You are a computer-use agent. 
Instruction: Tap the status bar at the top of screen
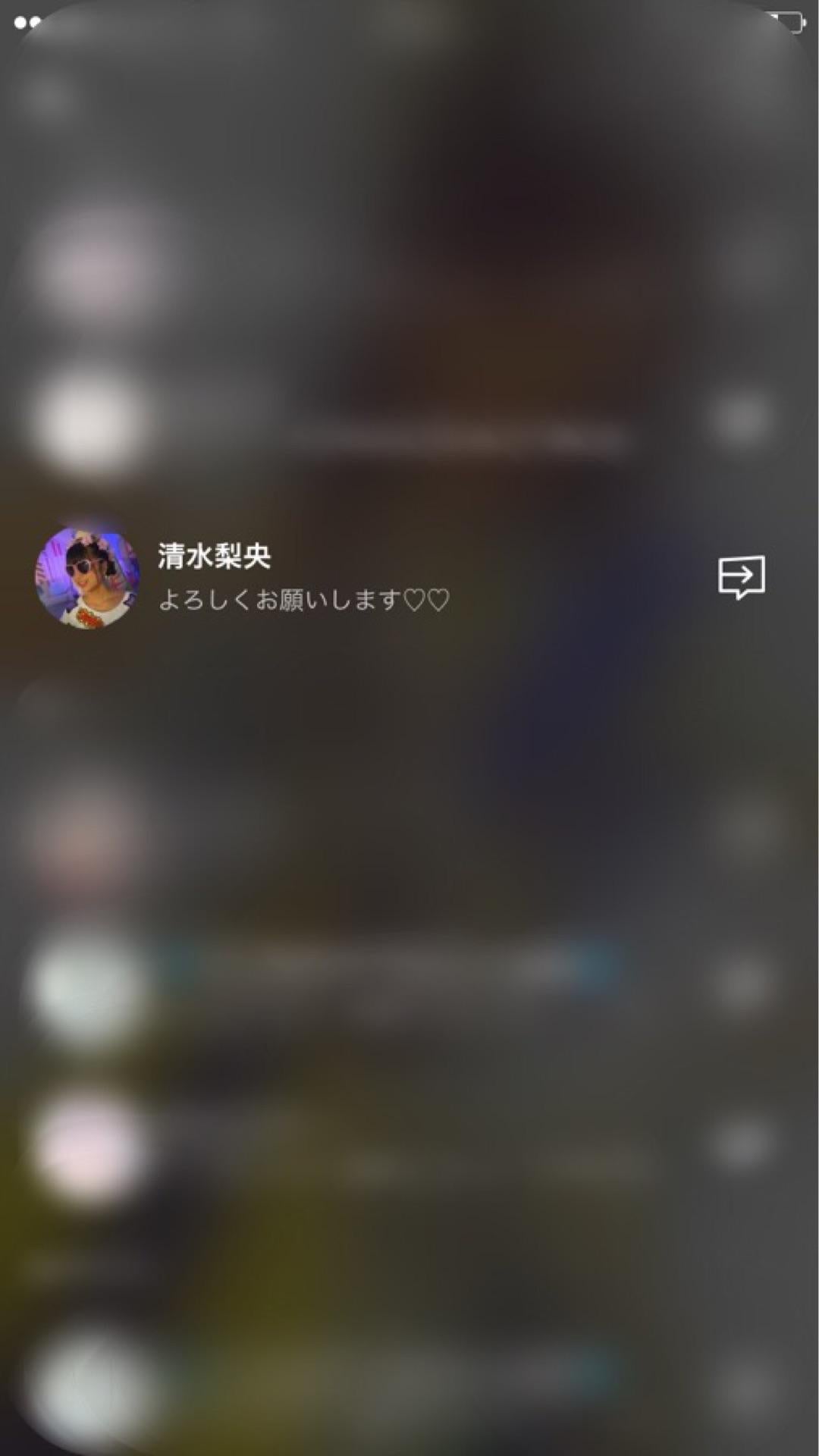(409, 23)
